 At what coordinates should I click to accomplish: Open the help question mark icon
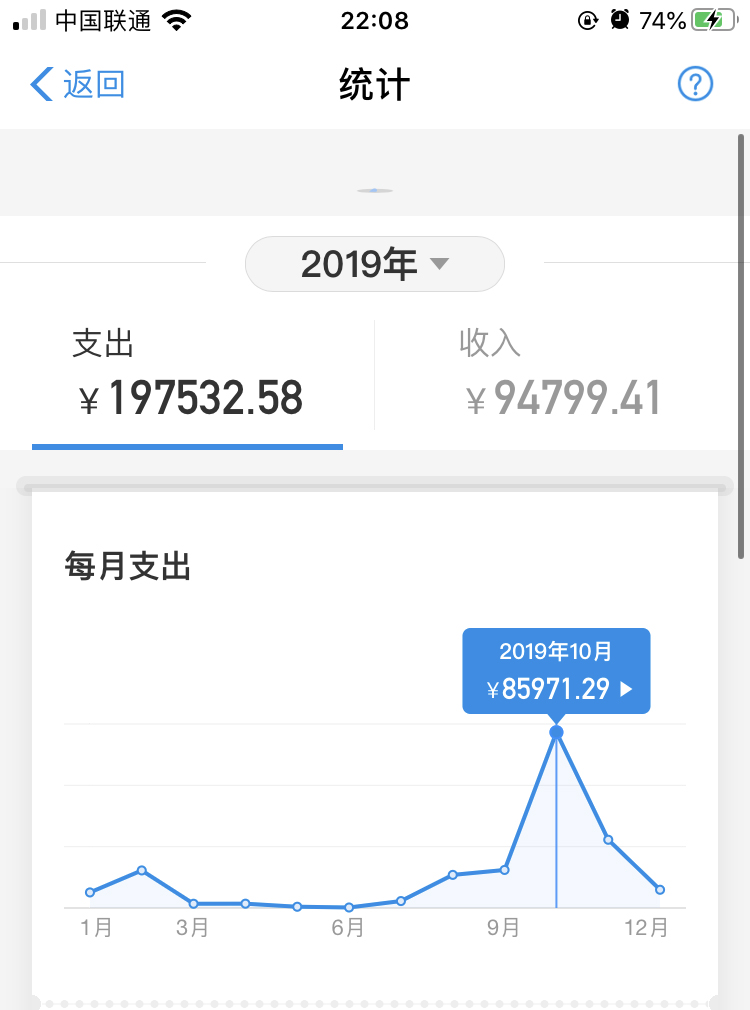694,84
